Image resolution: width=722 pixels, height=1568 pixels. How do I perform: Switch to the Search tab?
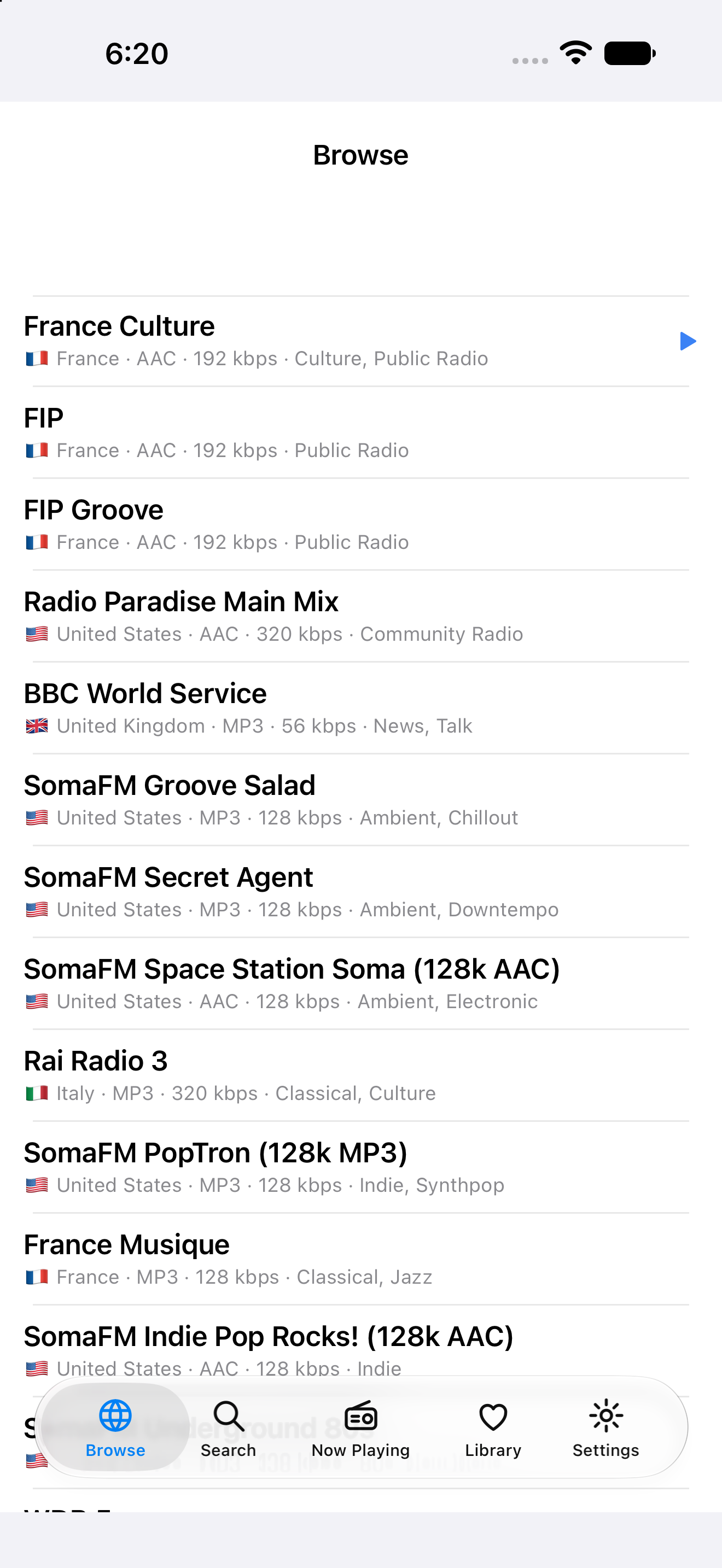tap(228, 1428)
